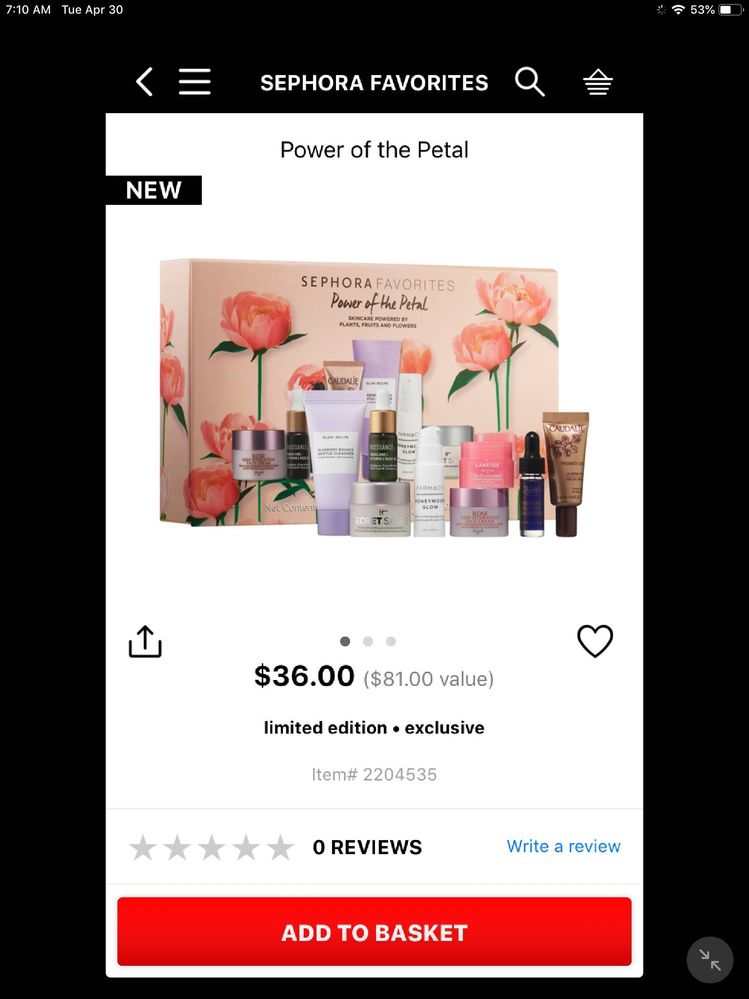Tap the collapse arrows button

pyautogui.click(x=710, y=960)
